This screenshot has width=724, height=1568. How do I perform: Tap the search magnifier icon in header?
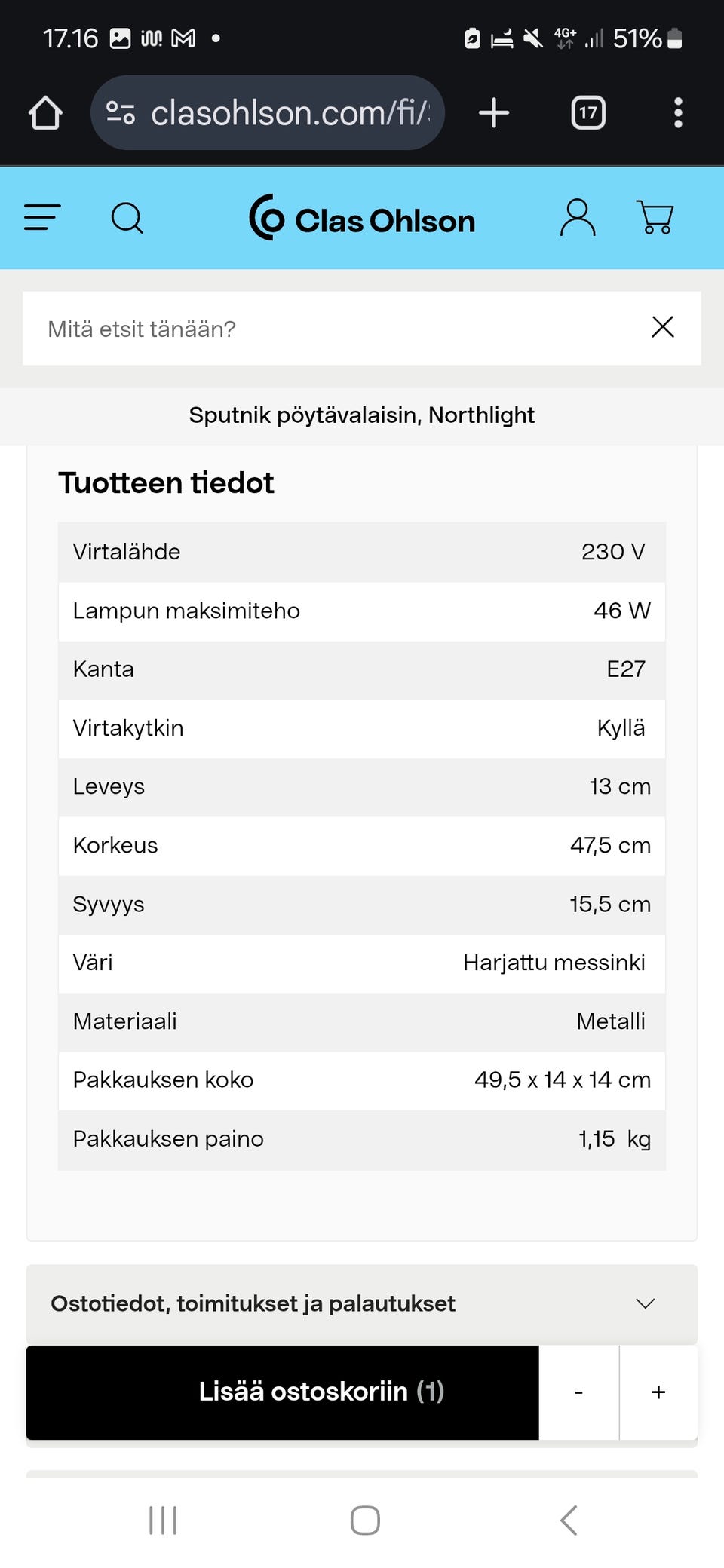(x=127, y=219)
